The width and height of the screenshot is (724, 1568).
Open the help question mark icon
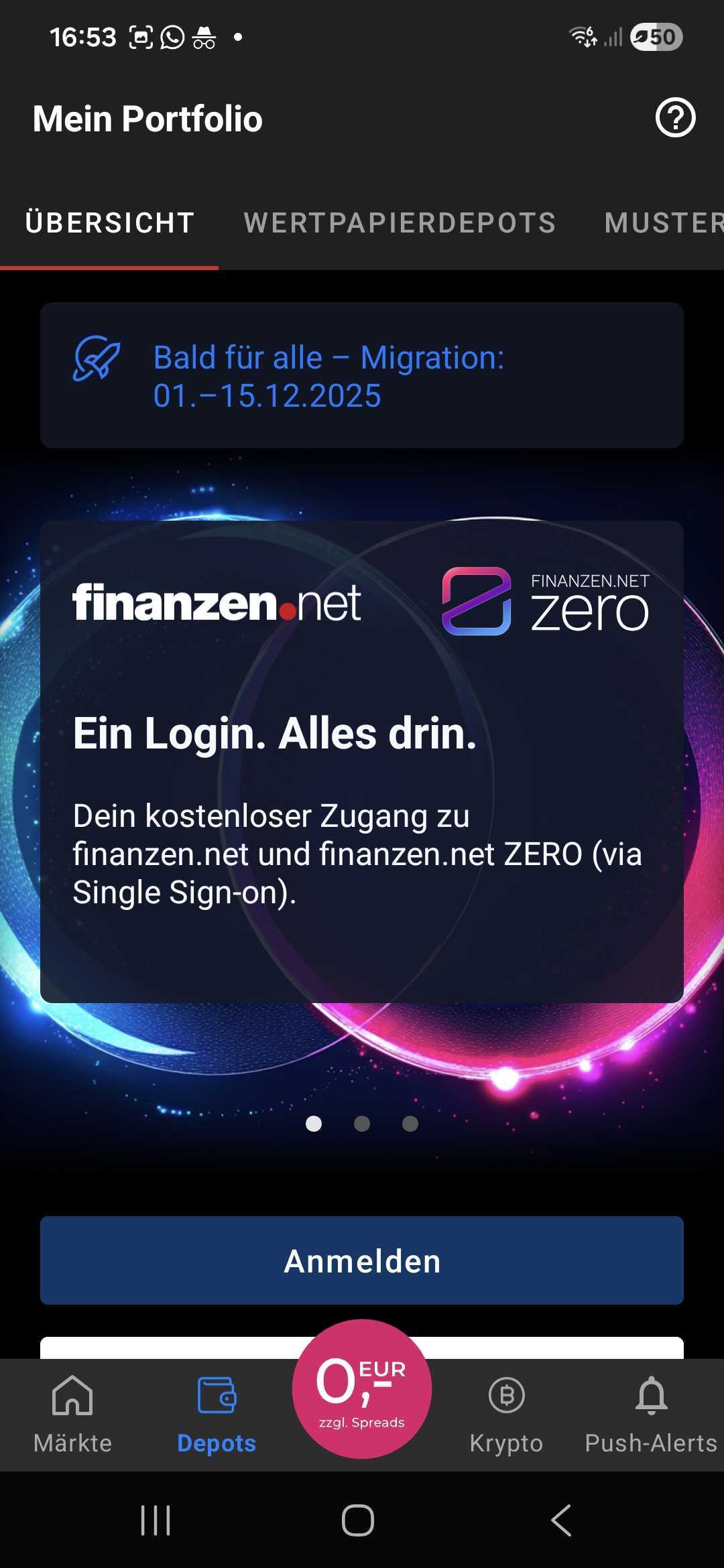[675, 118]
